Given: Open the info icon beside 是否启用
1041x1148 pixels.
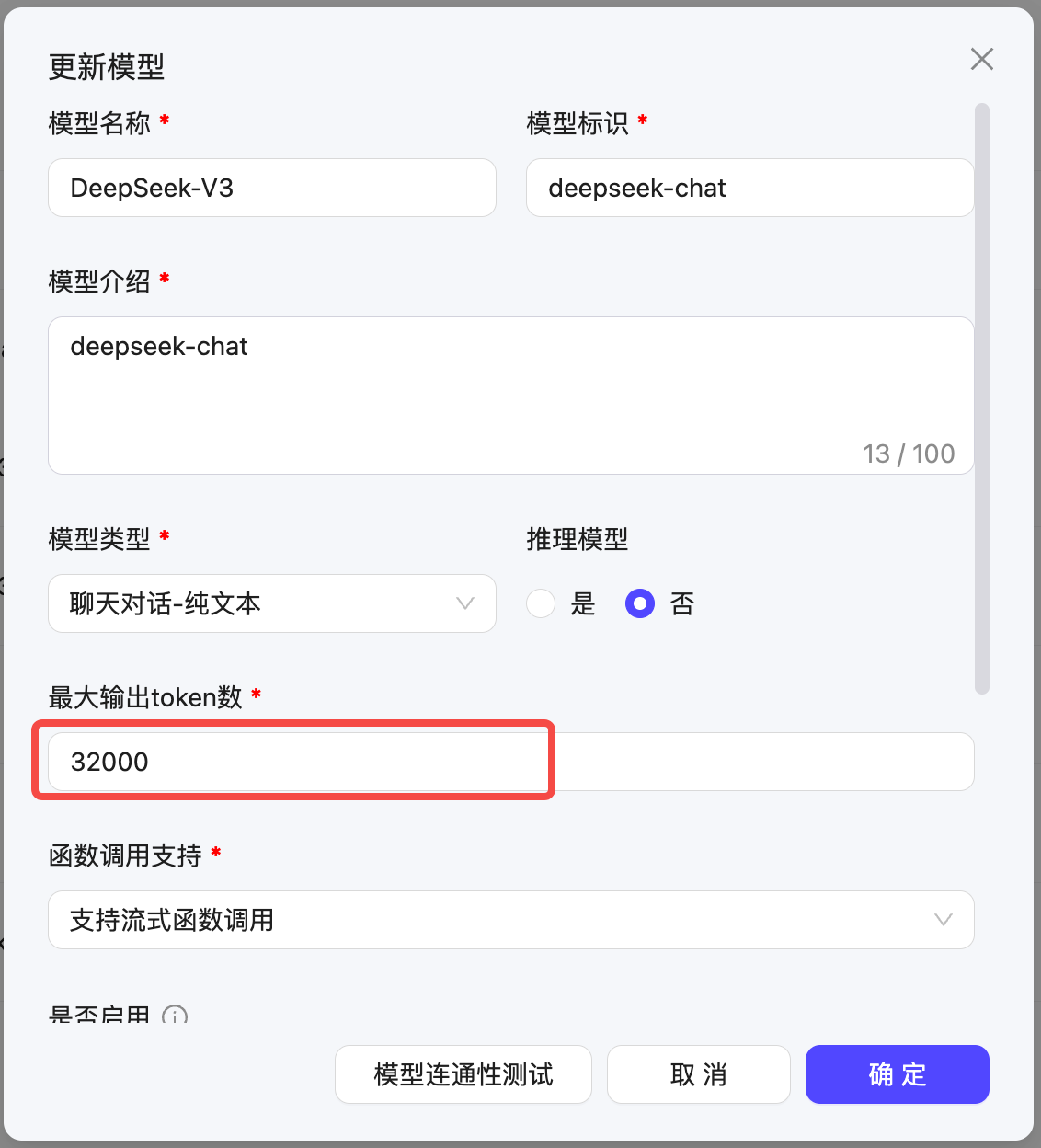Looking at the screenshot, I should point(175,1016).
